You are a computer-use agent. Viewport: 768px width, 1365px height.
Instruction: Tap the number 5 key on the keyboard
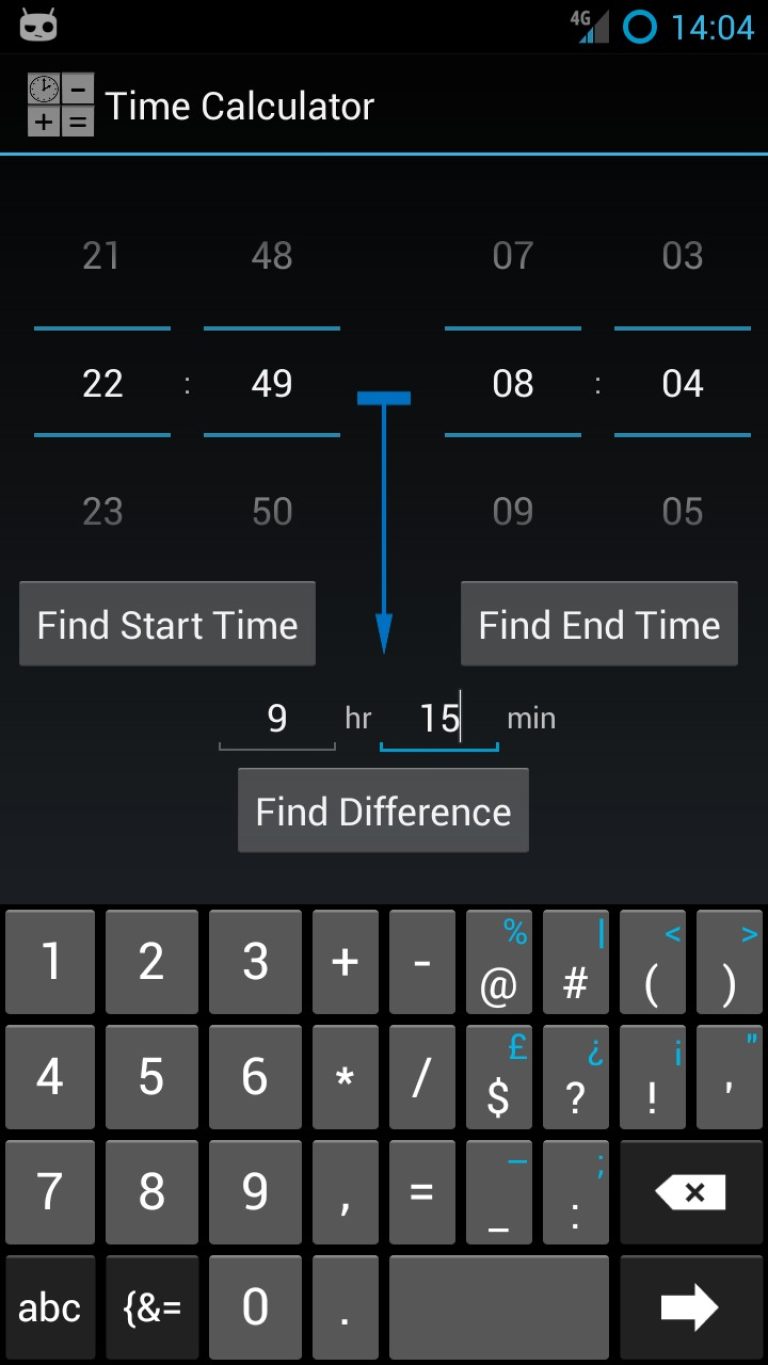coord(152,1077)
